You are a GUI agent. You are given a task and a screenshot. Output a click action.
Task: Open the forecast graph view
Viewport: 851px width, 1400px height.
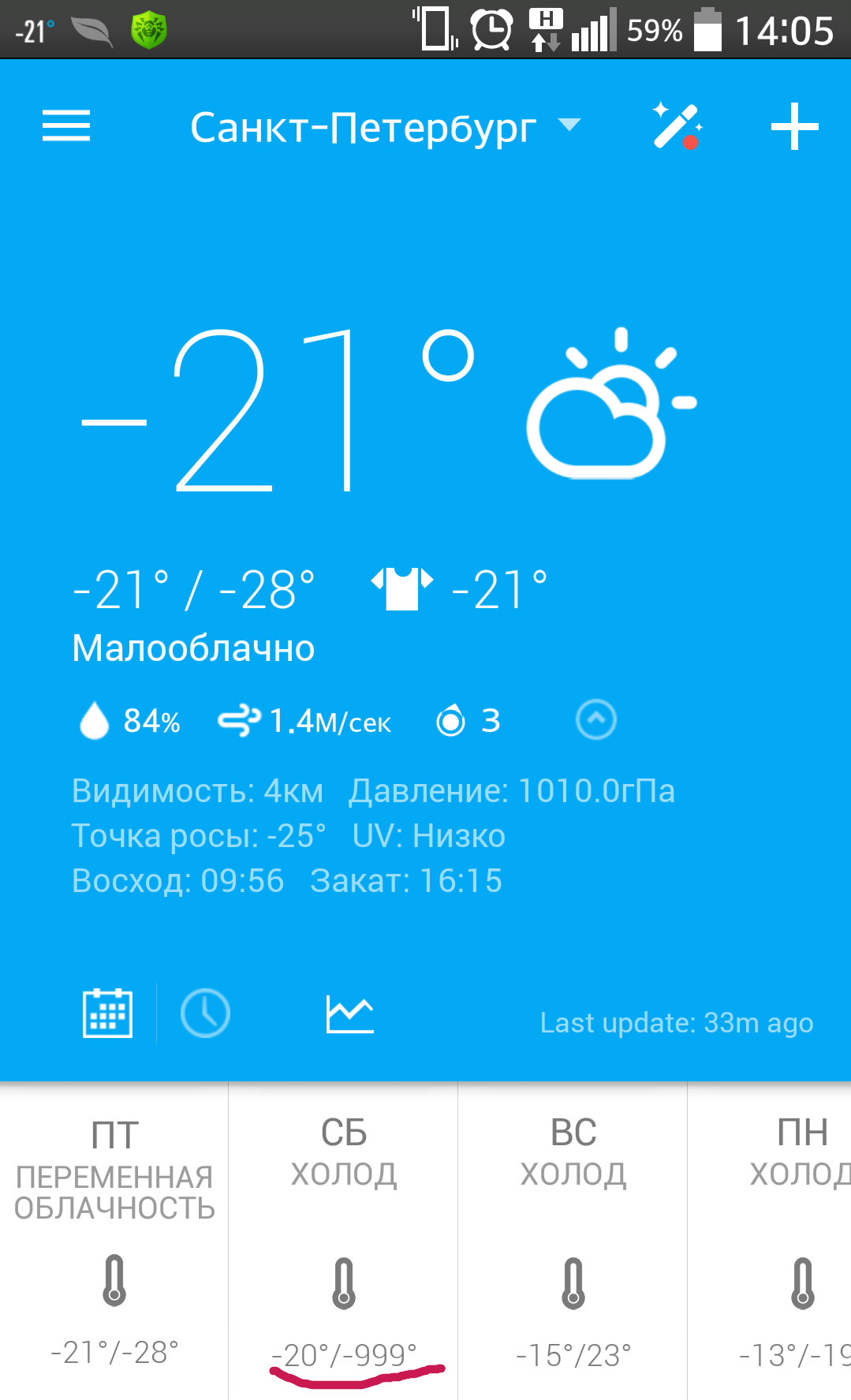coord(349,1014)
